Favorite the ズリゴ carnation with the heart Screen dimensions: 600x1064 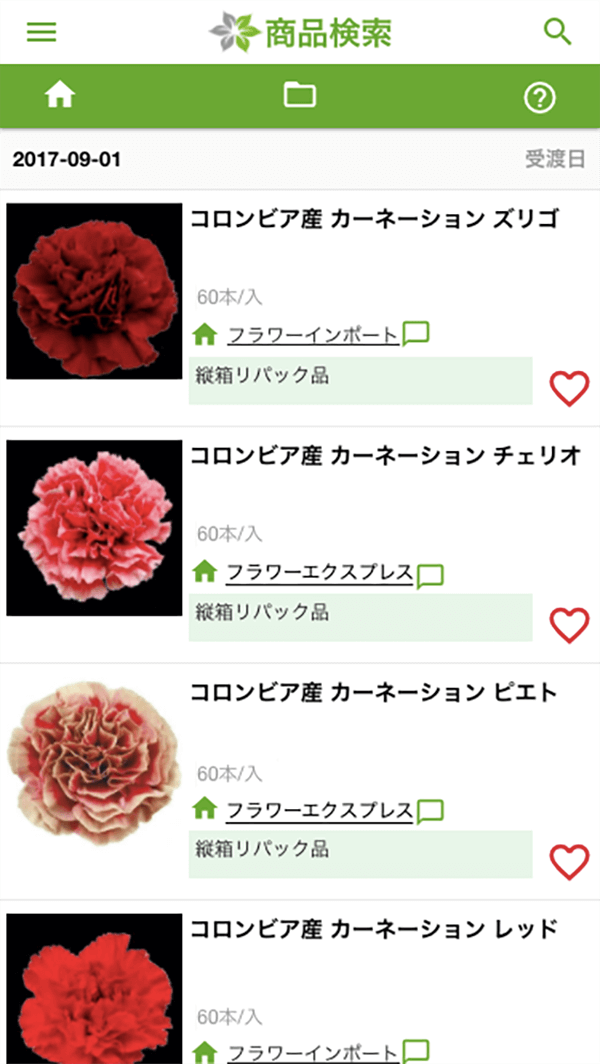[569, 389]
